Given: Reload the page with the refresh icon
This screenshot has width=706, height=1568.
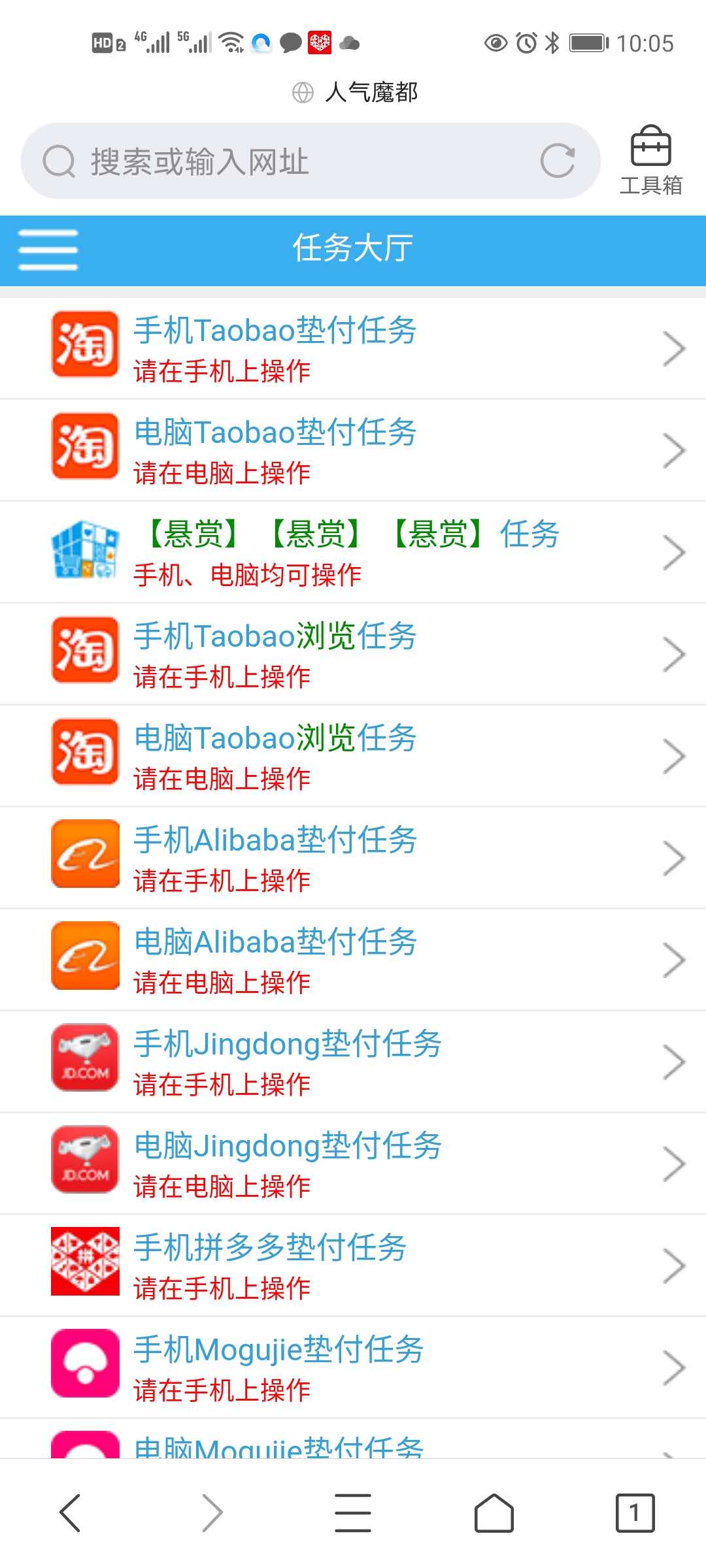Looking at the screenshot, I should [x=558, y=161].
